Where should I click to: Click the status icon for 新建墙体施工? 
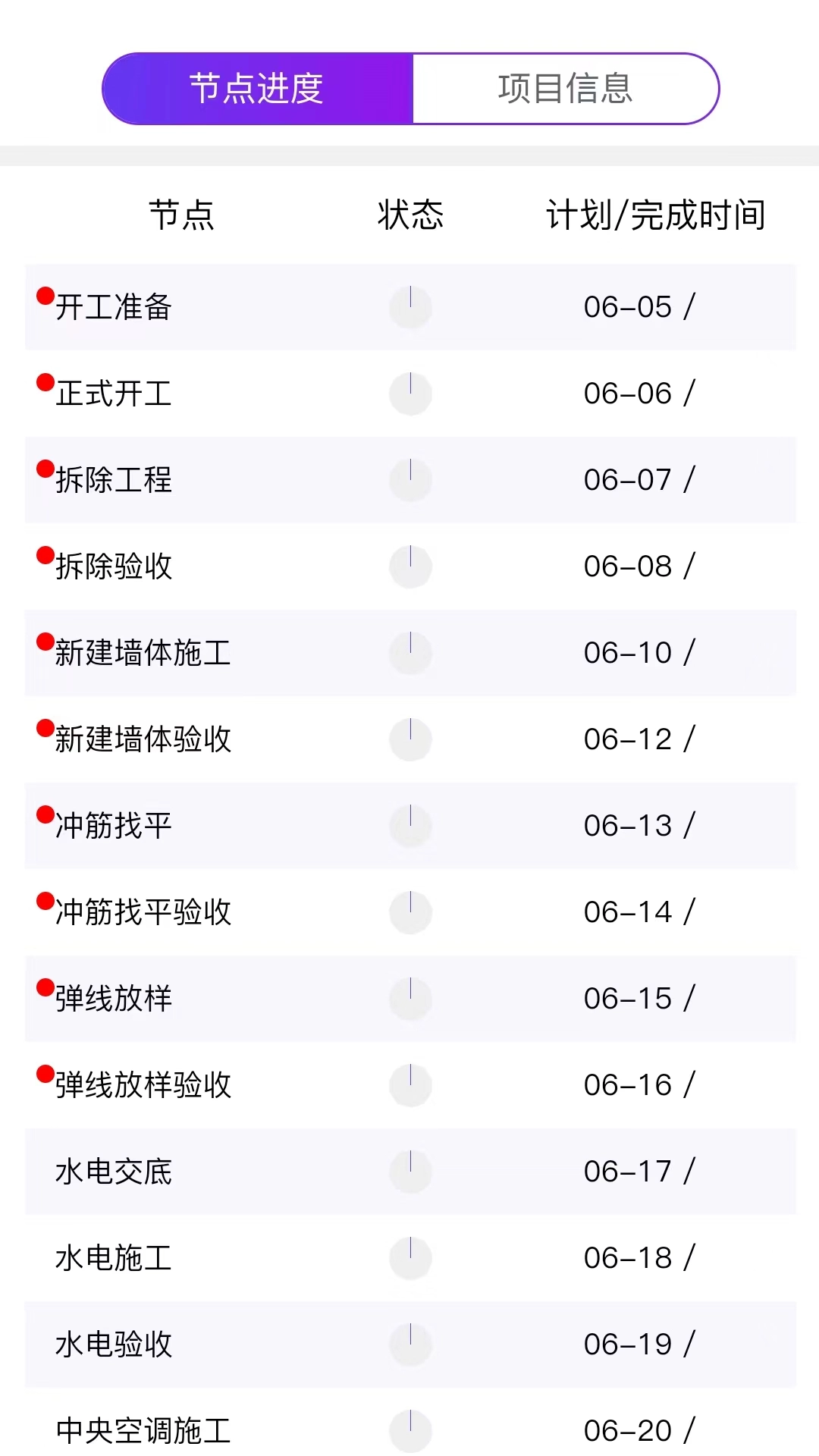409,652
